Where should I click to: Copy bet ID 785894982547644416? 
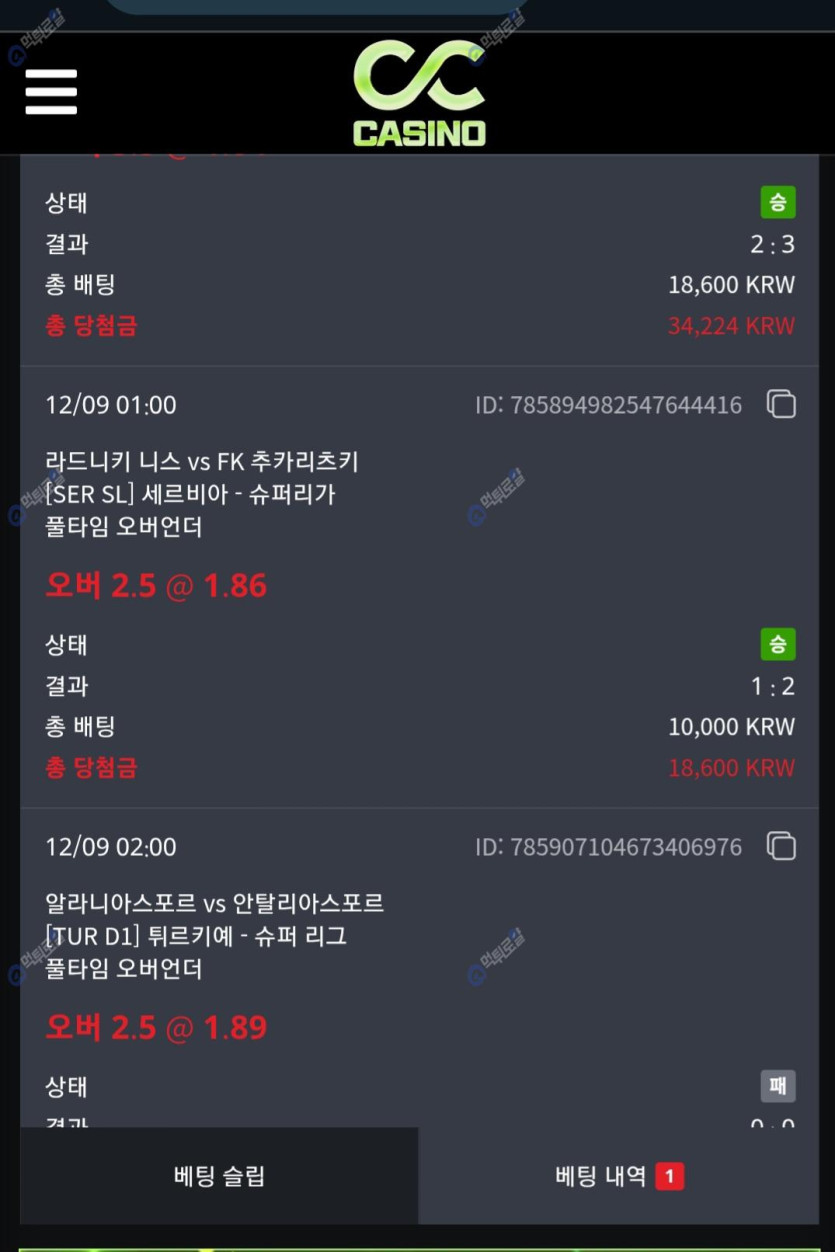781,404
